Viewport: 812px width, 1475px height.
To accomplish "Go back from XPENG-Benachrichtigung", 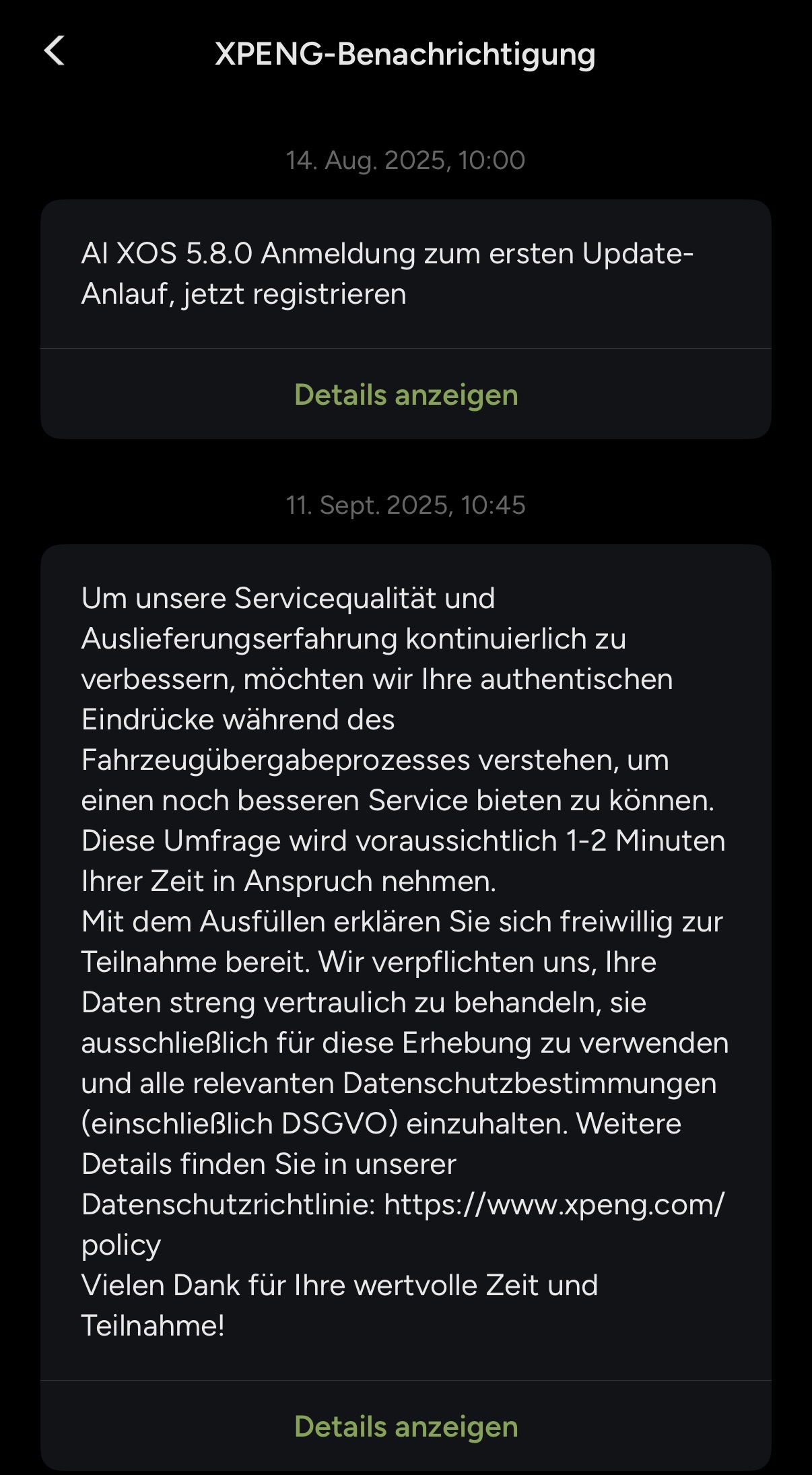I will pos(55,51).
